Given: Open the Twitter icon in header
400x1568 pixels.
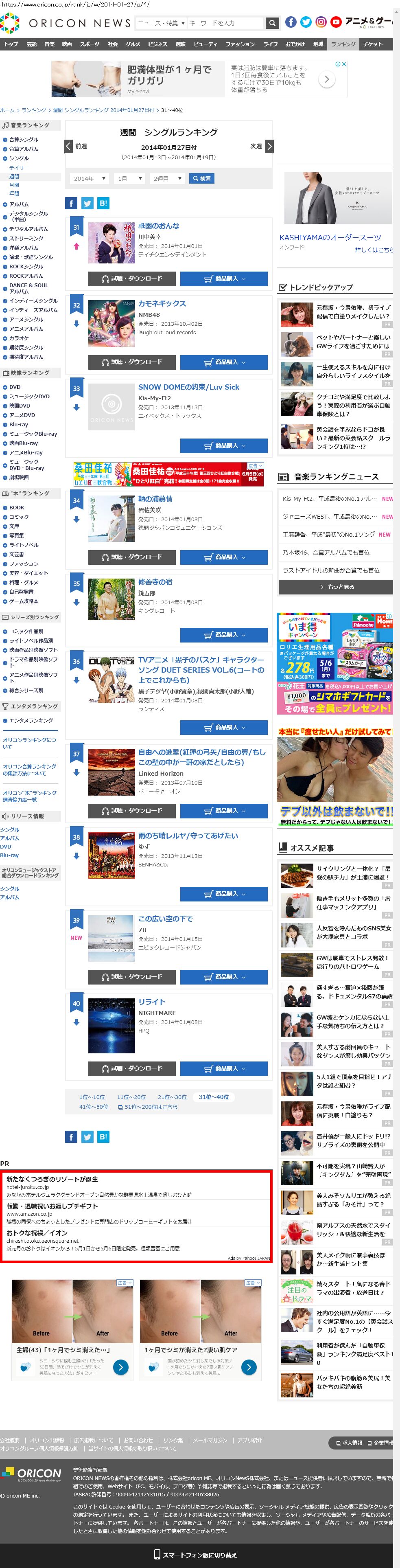Looking at the screenshot, I should pyautogui.click(x=306, y=22).
